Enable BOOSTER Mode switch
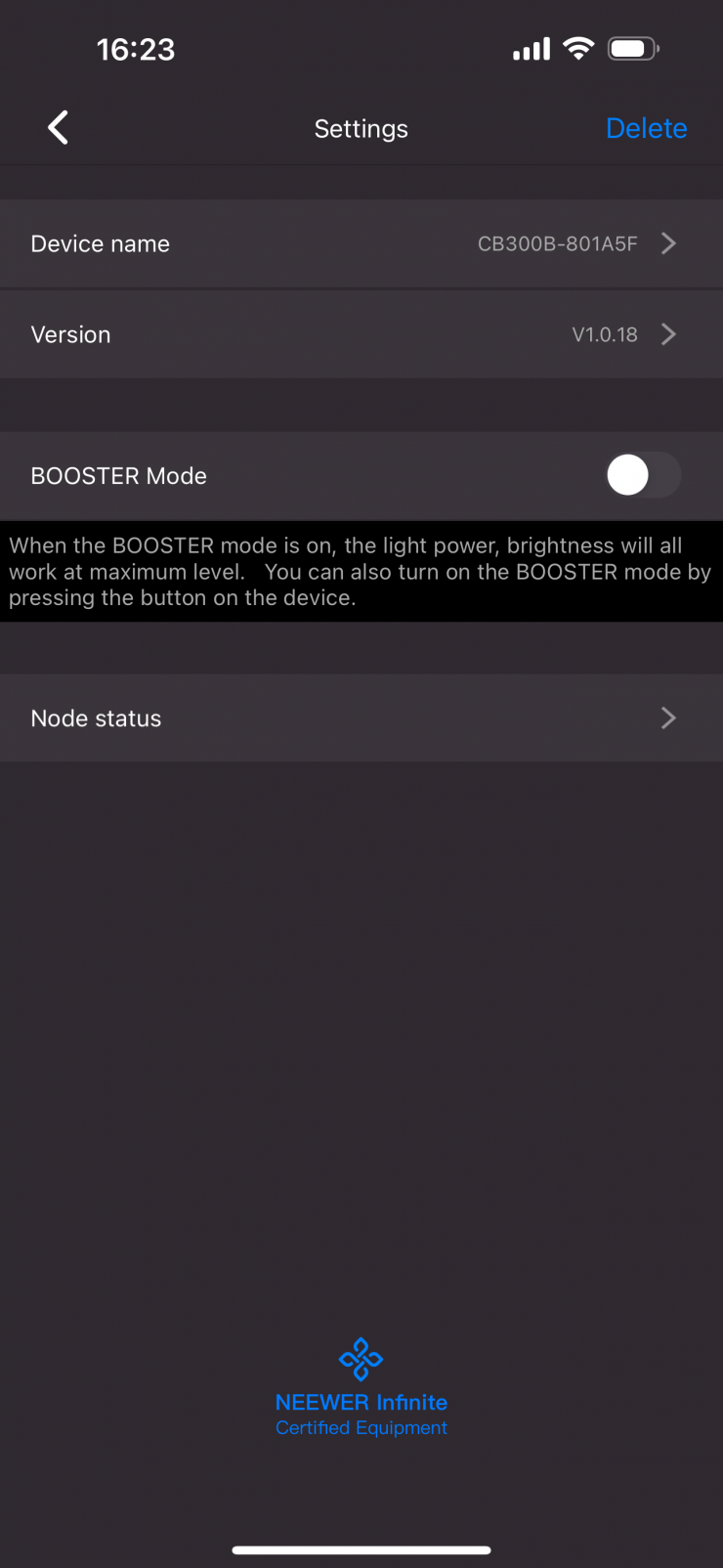Viewport: 723px width, 1568px height. 642,476
